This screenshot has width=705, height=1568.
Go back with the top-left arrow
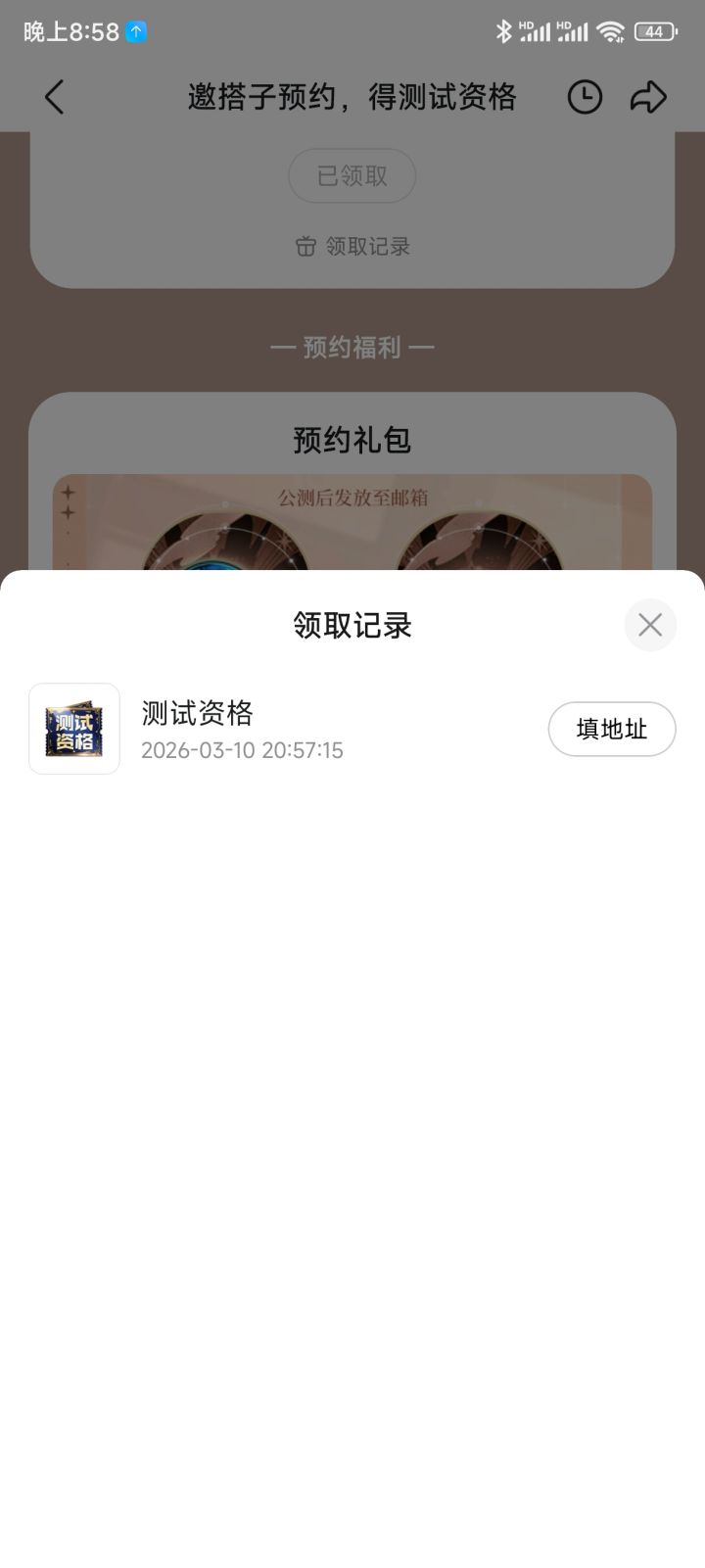click(x=54, y=97)
